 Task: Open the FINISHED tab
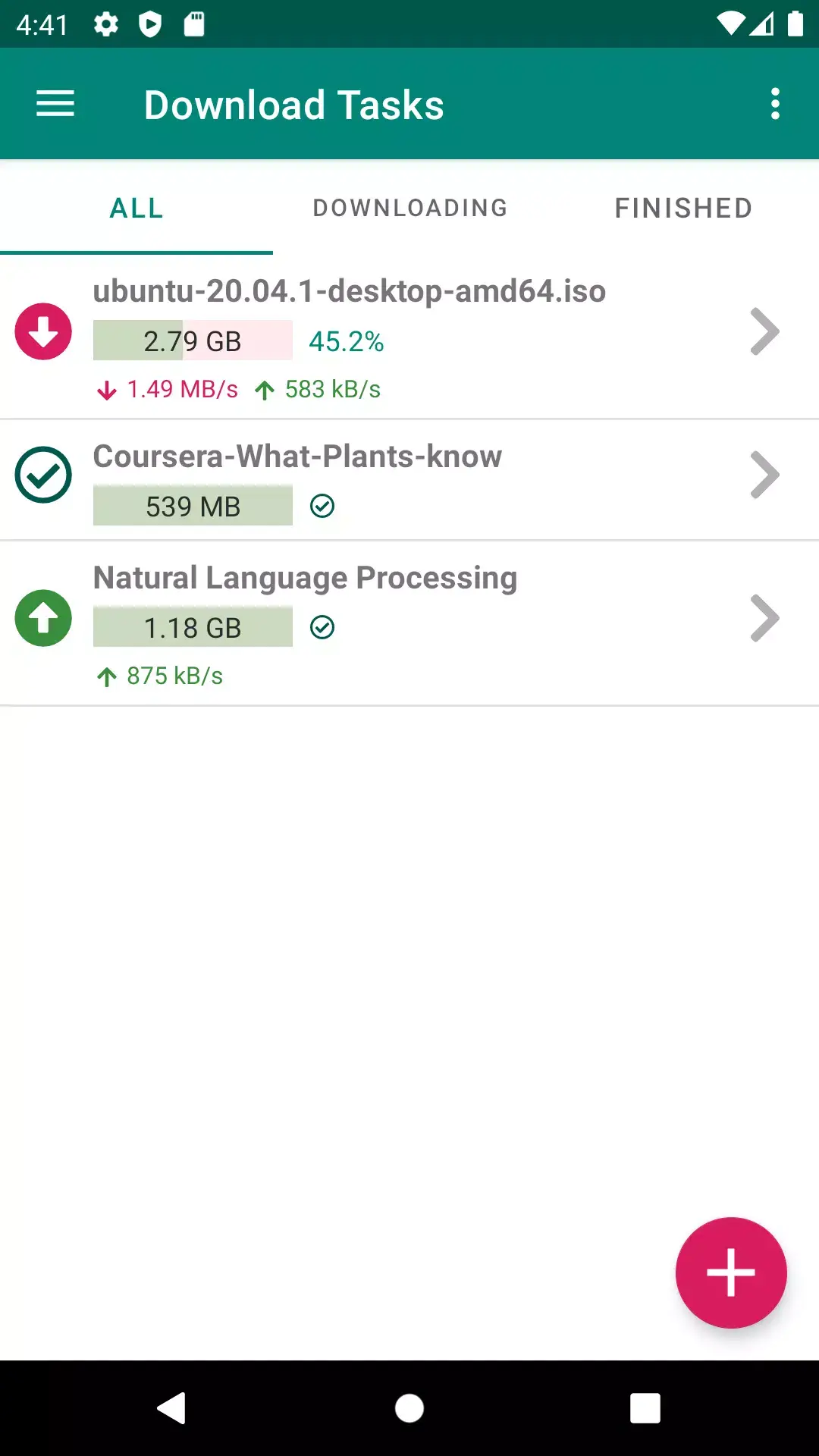coord(682,208)
